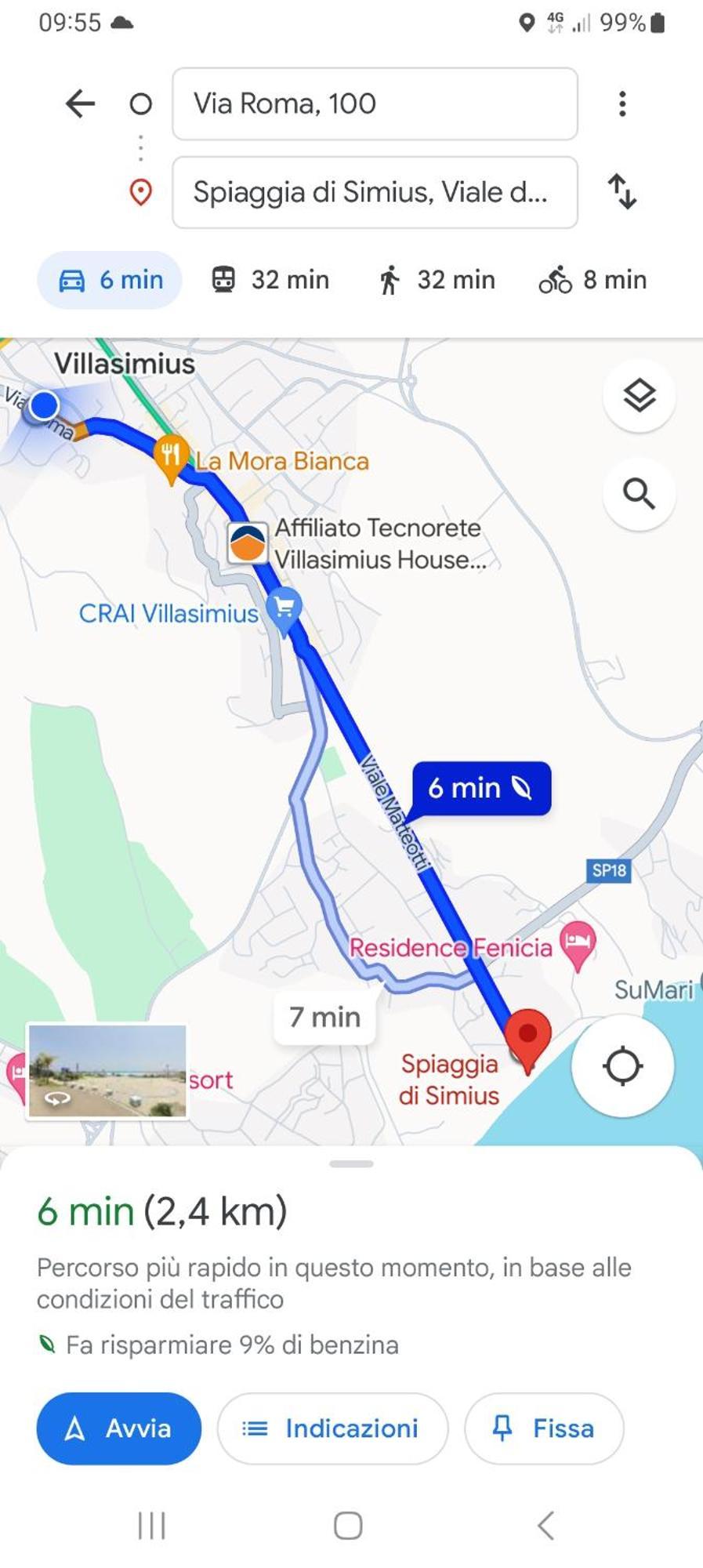Center map on my location

pos(622,1065)
